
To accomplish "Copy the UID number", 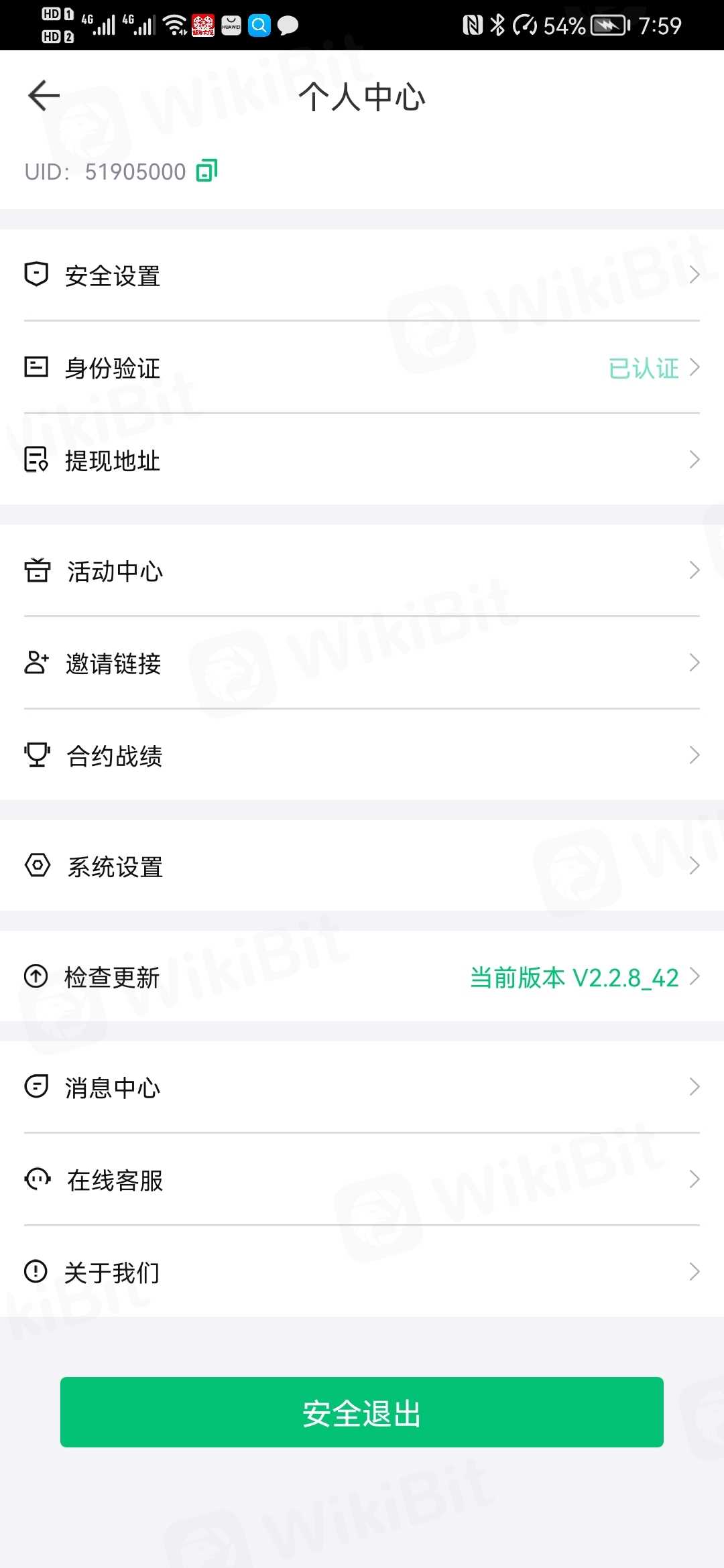I will (x=206, y=171).
